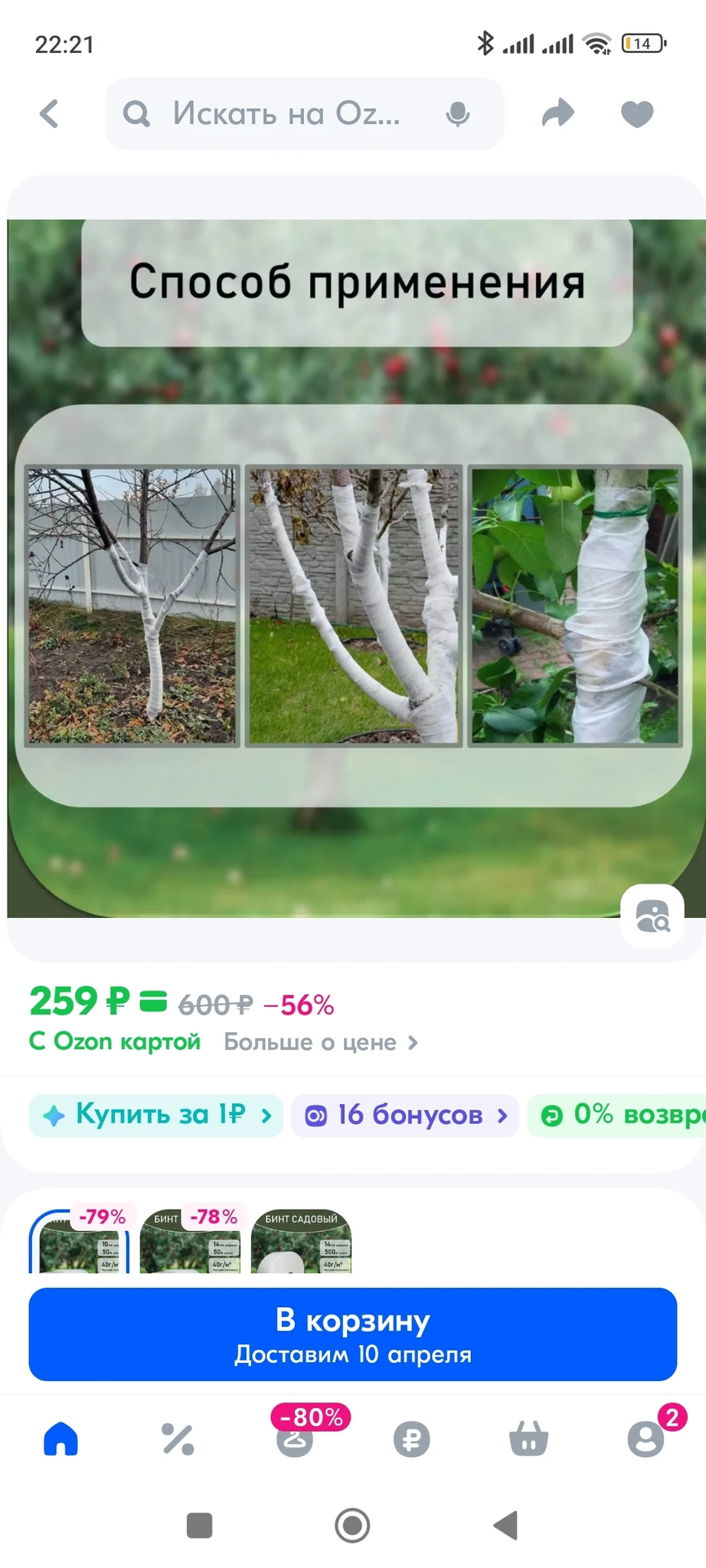Viewport: 706px width, 1568px height.
Task: Open the '0% возвр' chip
Action: (620, 1115)
